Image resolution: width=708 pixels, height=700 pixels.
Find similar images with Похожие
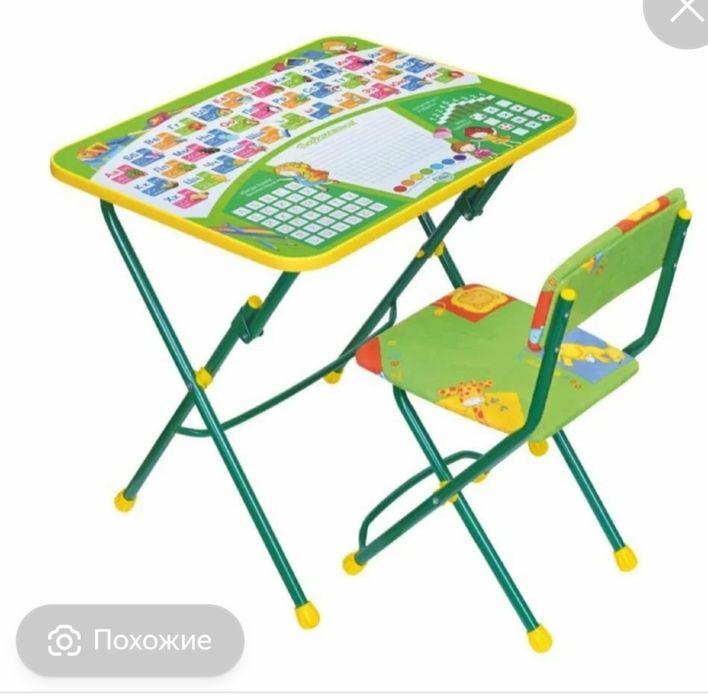(x=130, y=640)
